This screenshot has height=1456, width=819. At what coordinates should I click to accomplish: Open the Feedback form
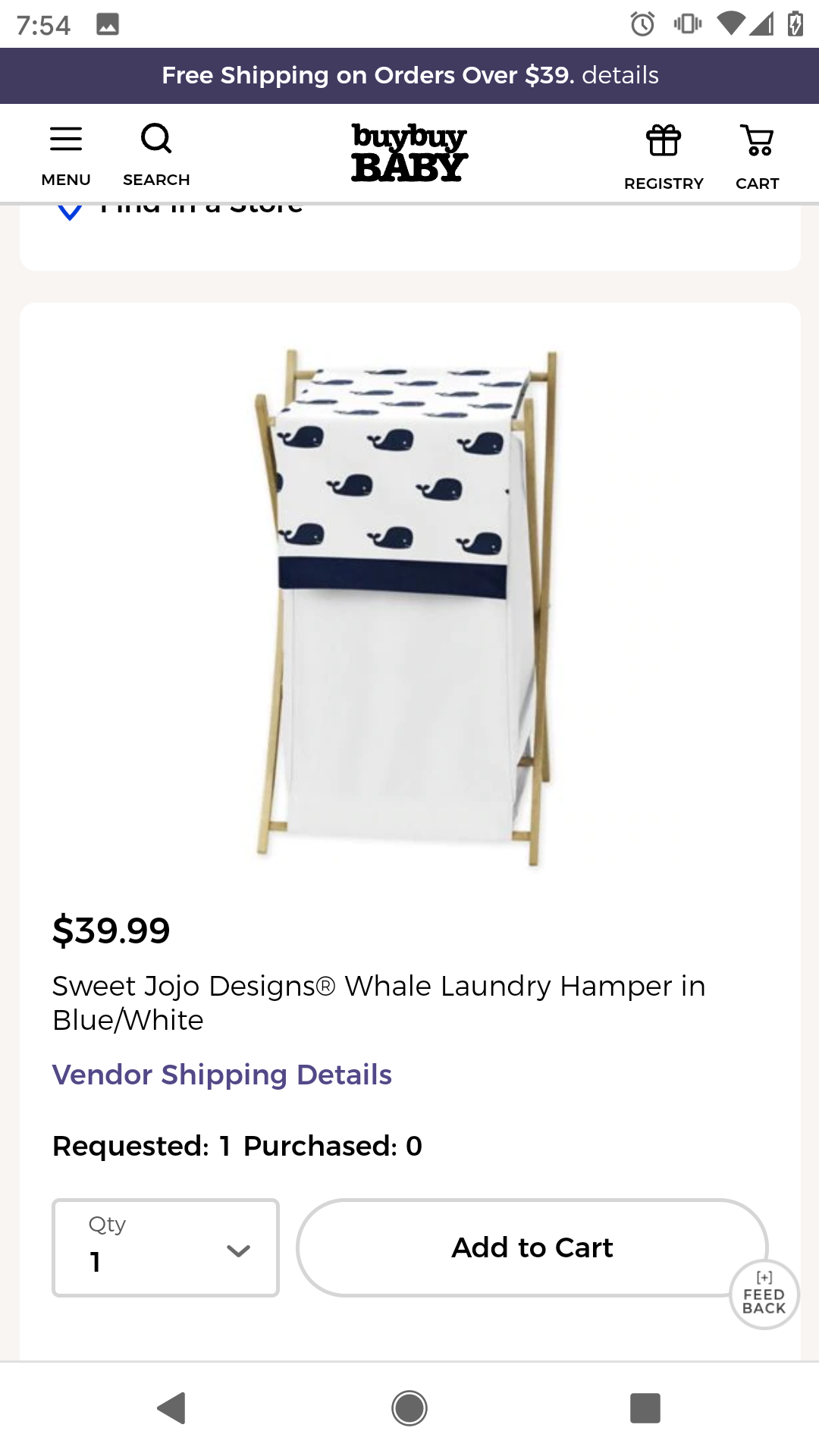(764, 1295)
